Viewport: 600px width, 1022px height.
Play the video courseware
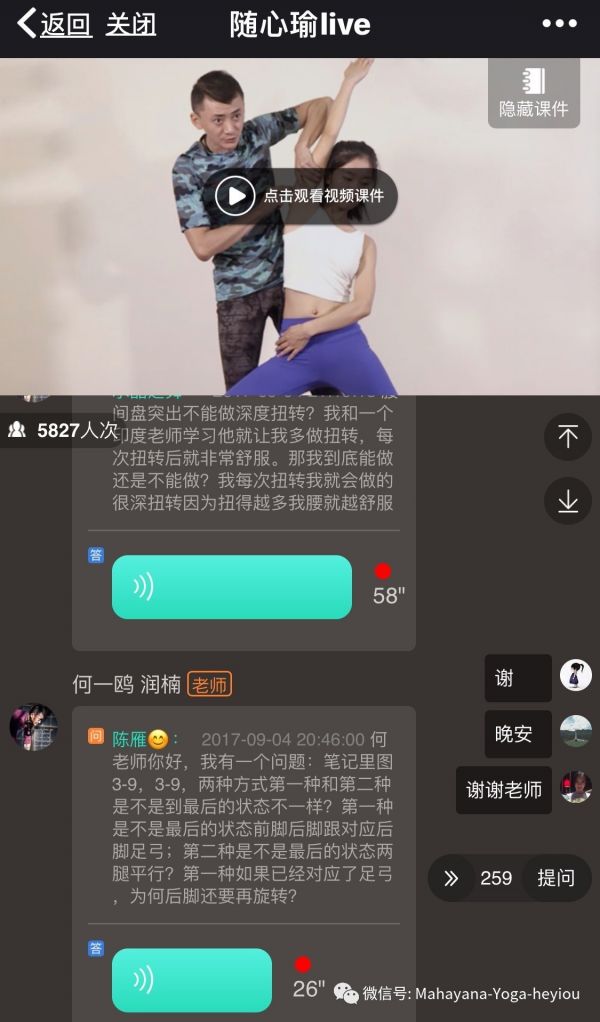pyautogui.click(x=235, y=196)
